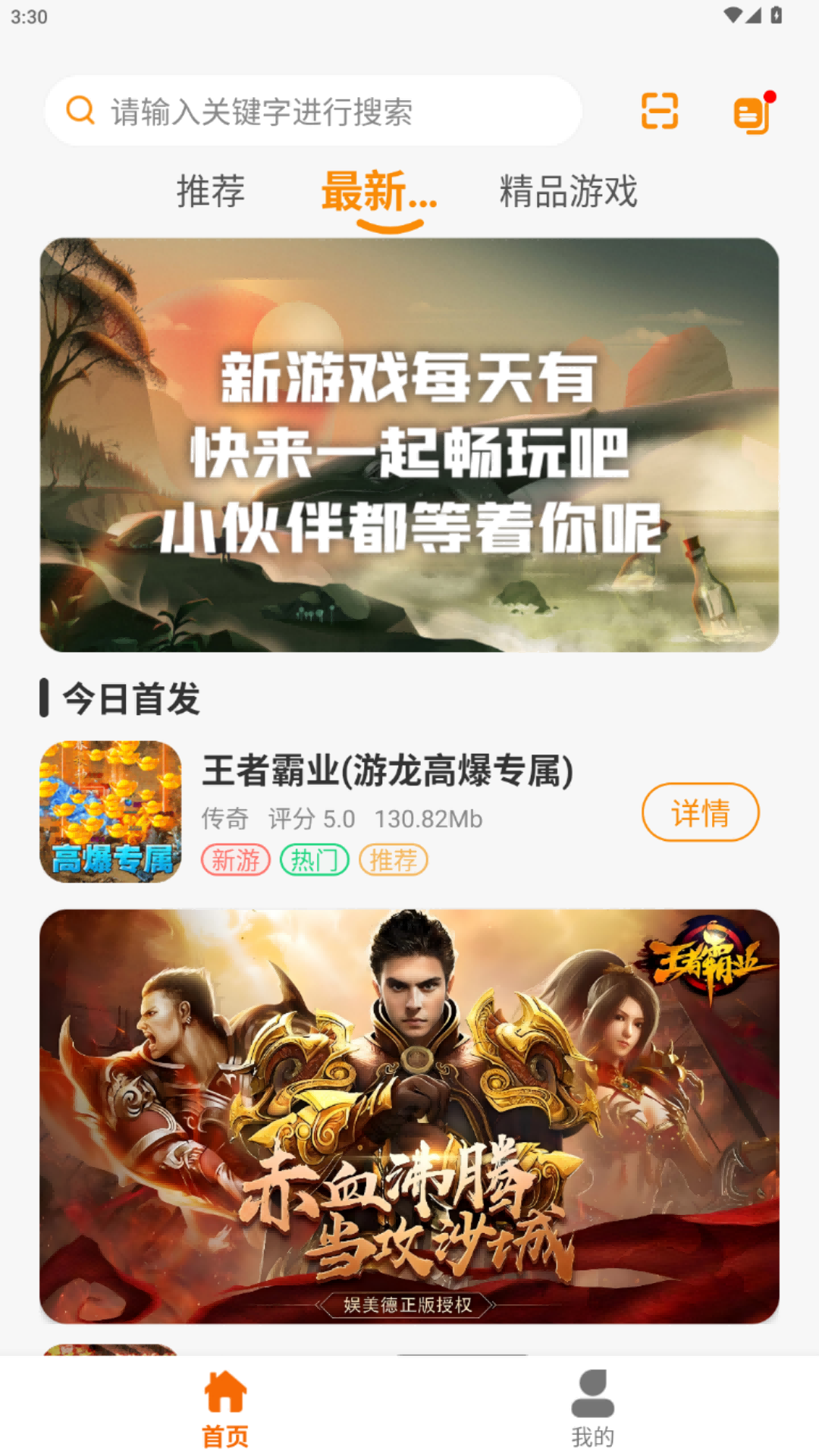Screen dimensions: 819x1456
Task: Open the keyword search box
Action: point(313,111)
